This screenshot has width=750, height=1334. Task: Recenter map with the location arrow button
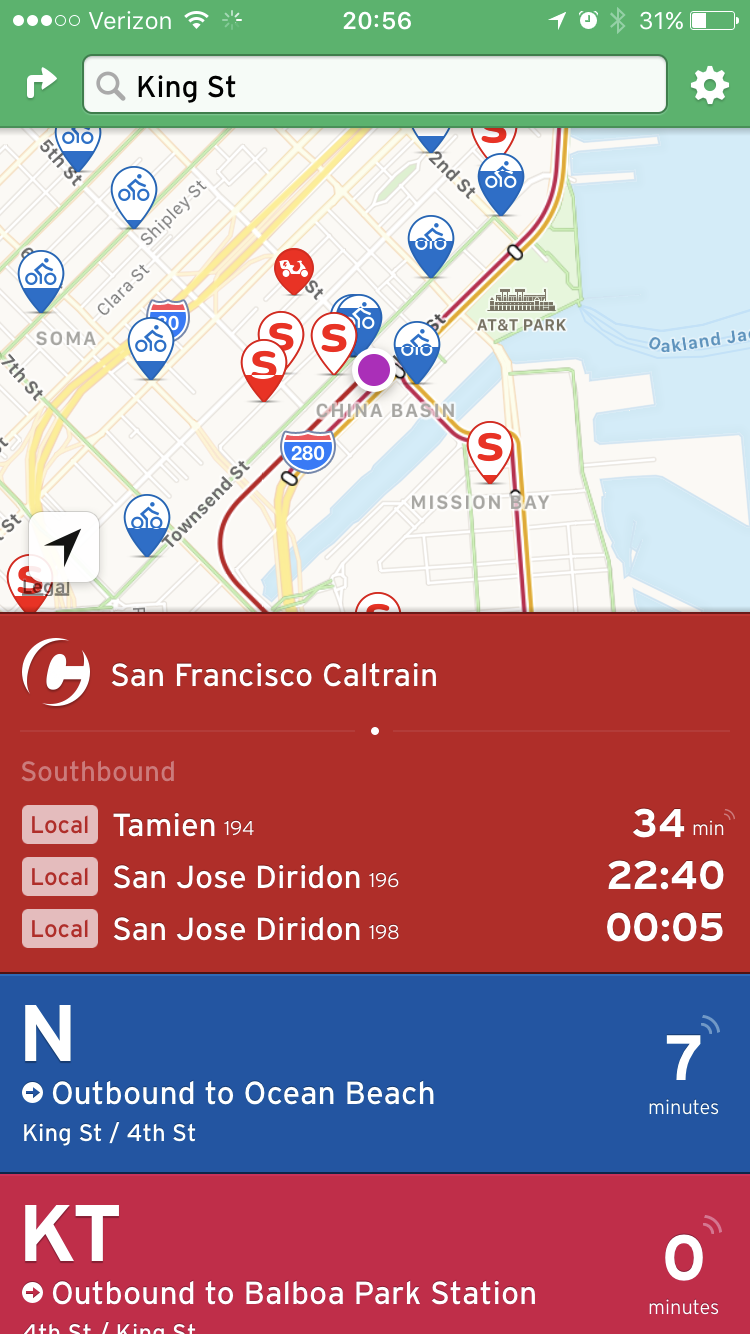[x=64, y=547]
